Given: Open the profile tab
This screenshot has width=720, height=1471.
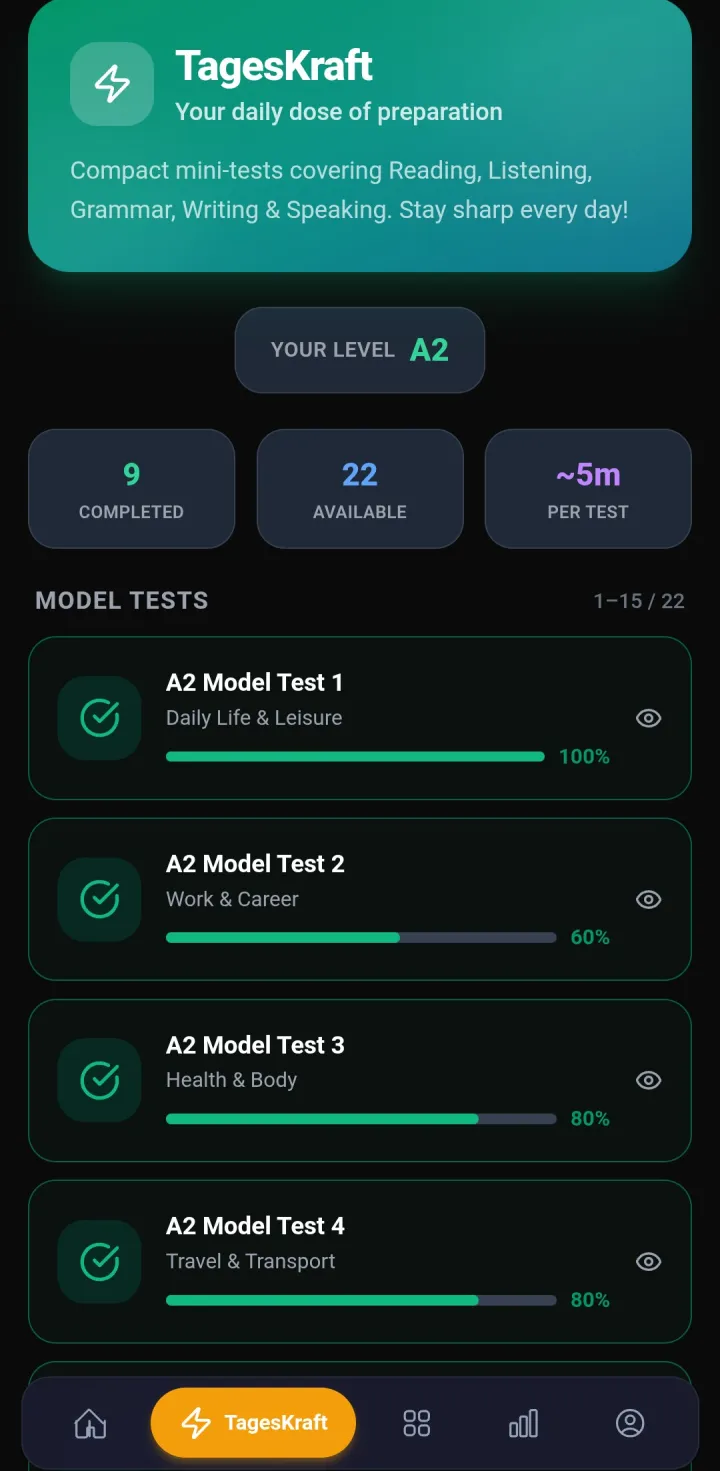Looking at the screenshot, I should (630, 1423).
